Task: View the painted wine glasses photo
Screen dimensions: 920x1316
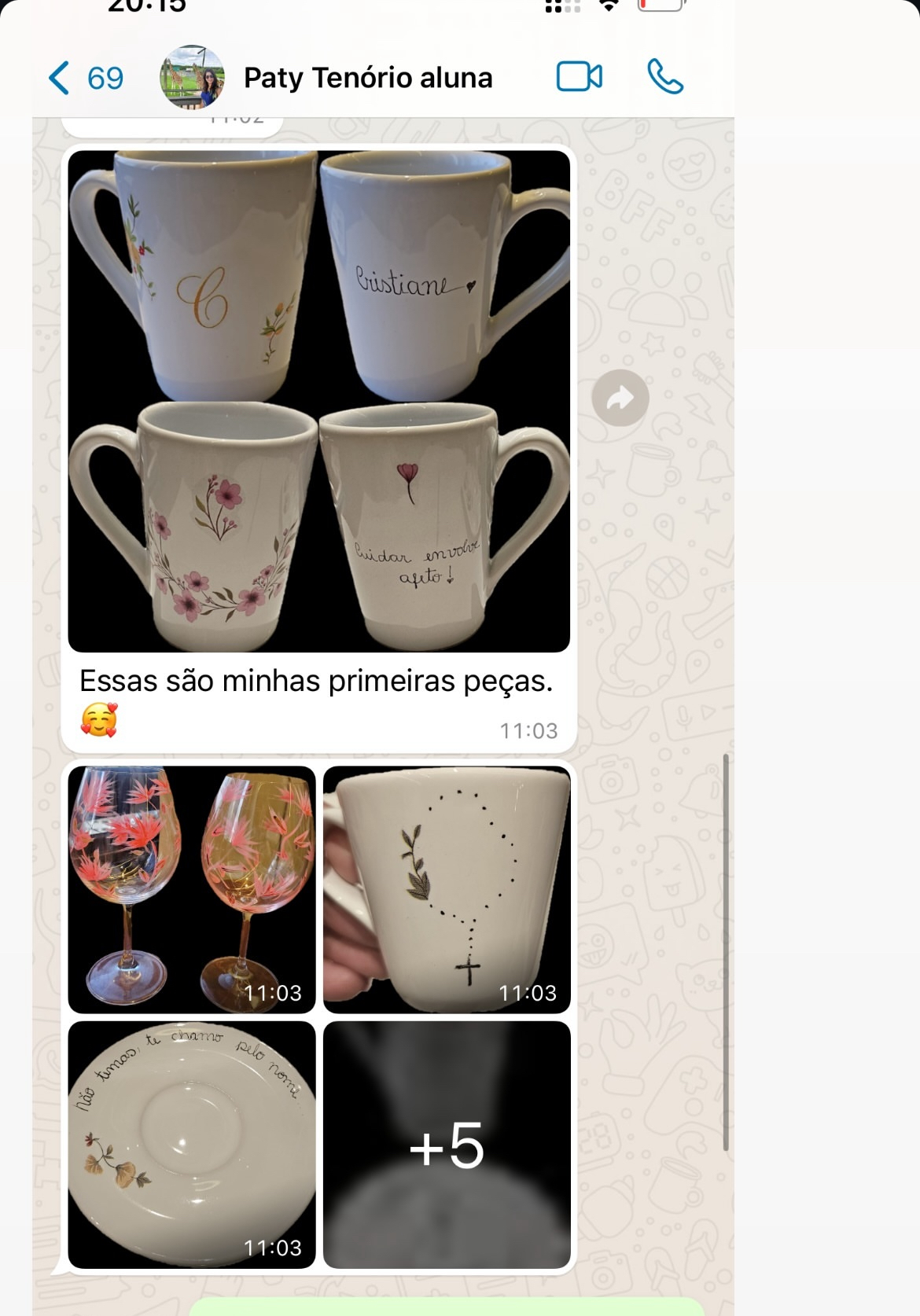Action: (192, 889)
